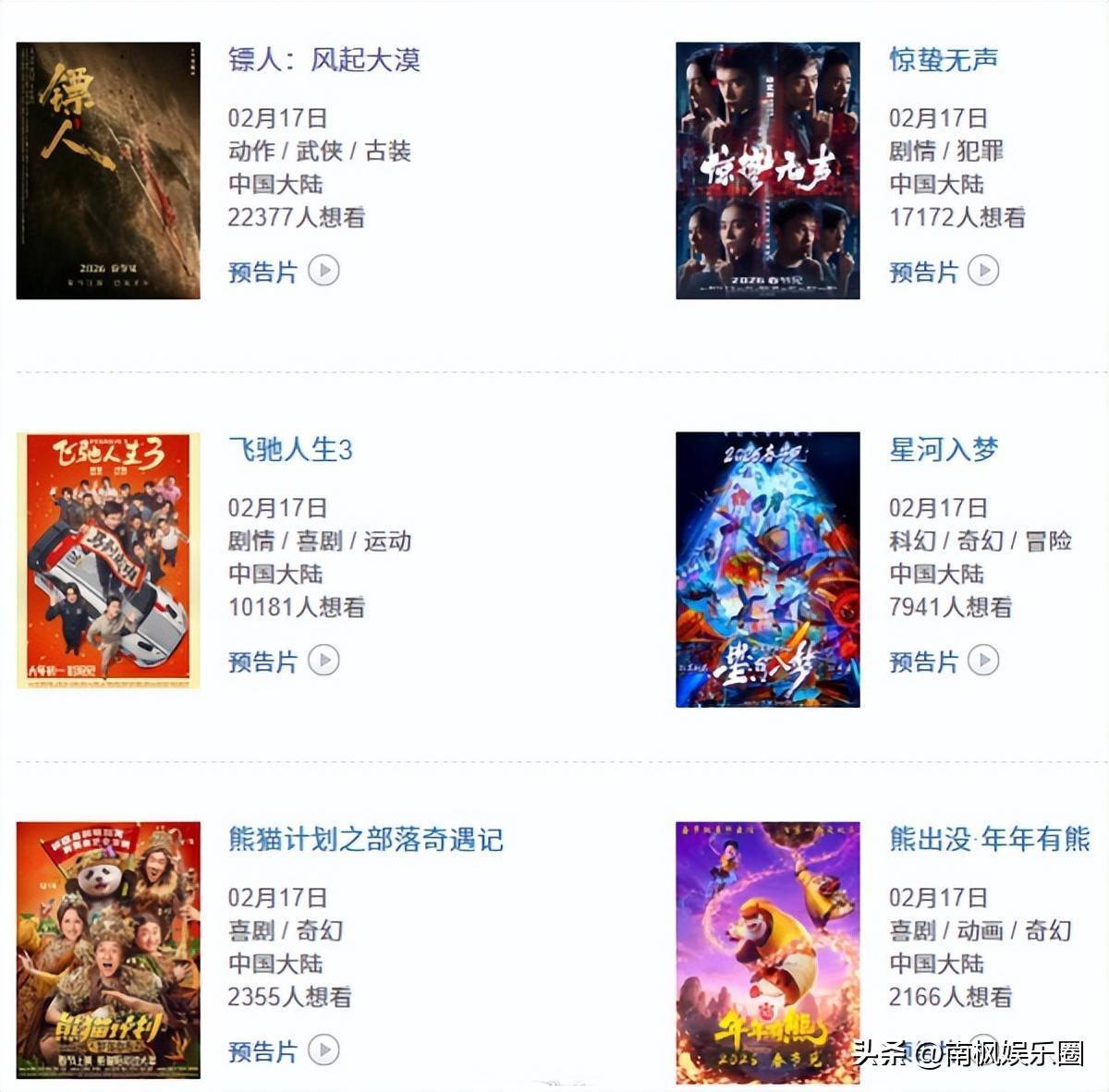Open the 熊出没·年年有熊 title link
The image size is (1109, 1092).
990,840
